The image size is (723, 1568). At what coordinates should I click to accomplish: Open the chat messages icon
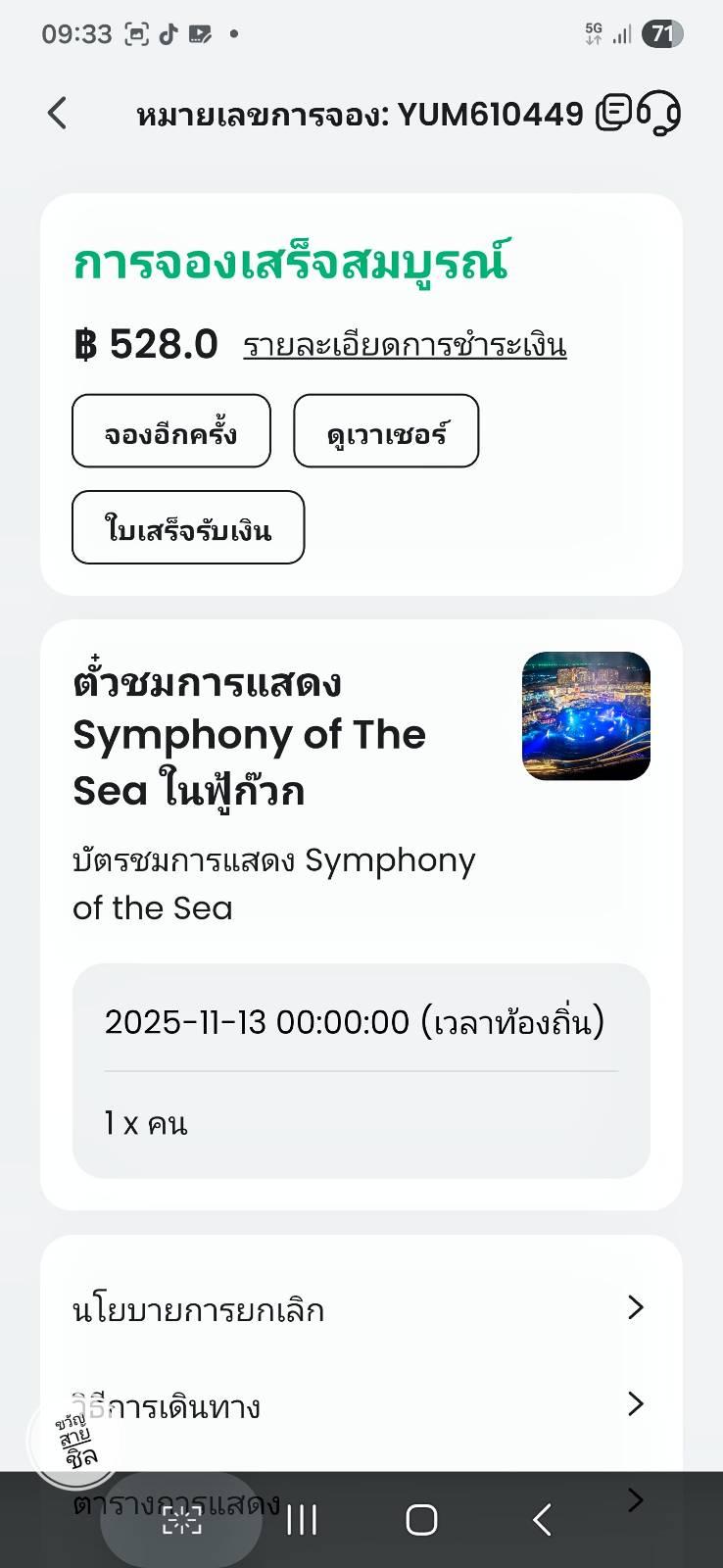coord(614,114)
